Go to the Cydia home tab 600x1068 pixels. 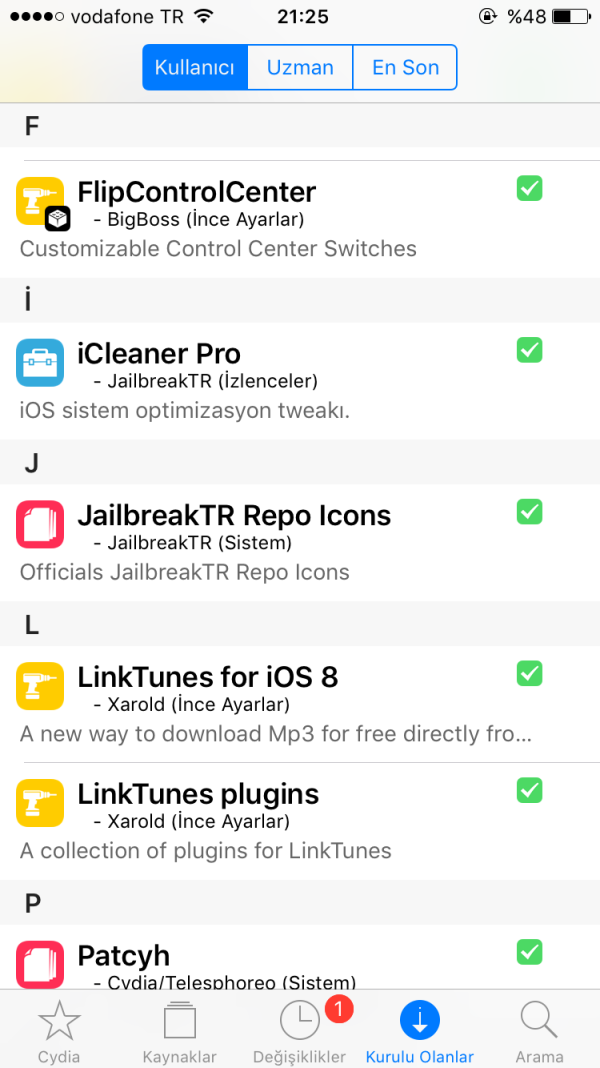59,1032
